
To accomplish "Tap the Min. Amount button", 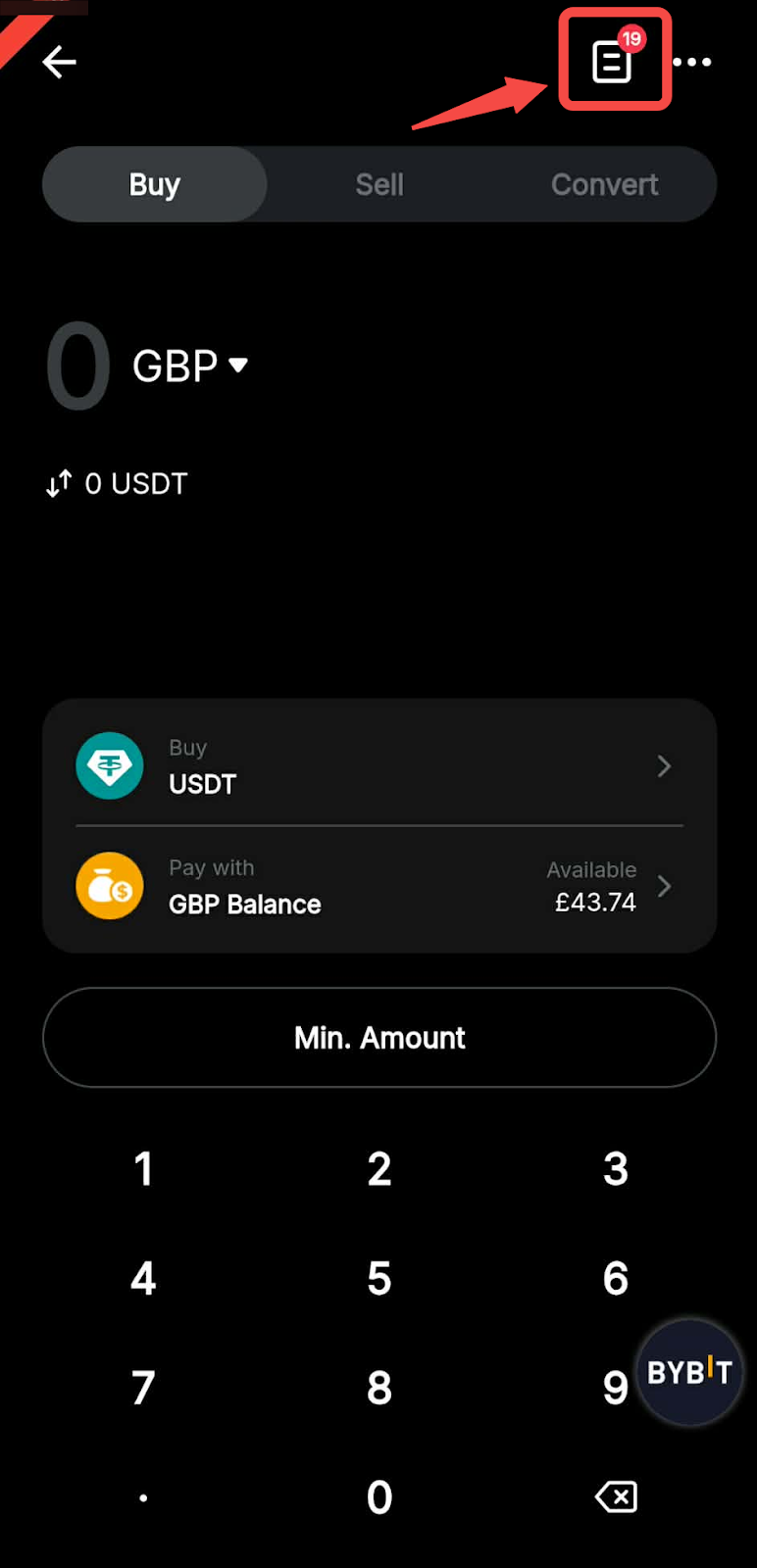I will 379,1038.
